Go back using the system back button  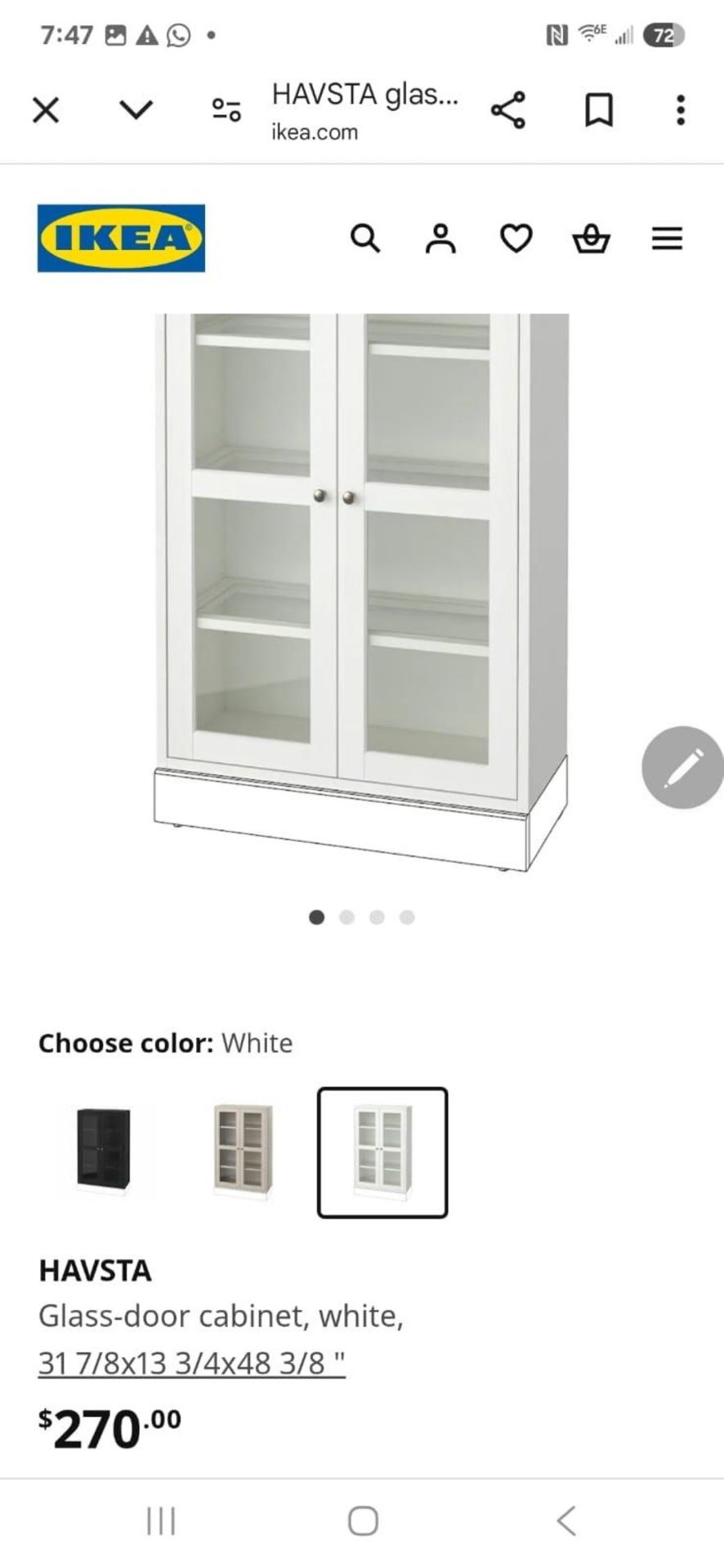[565, 1521]
